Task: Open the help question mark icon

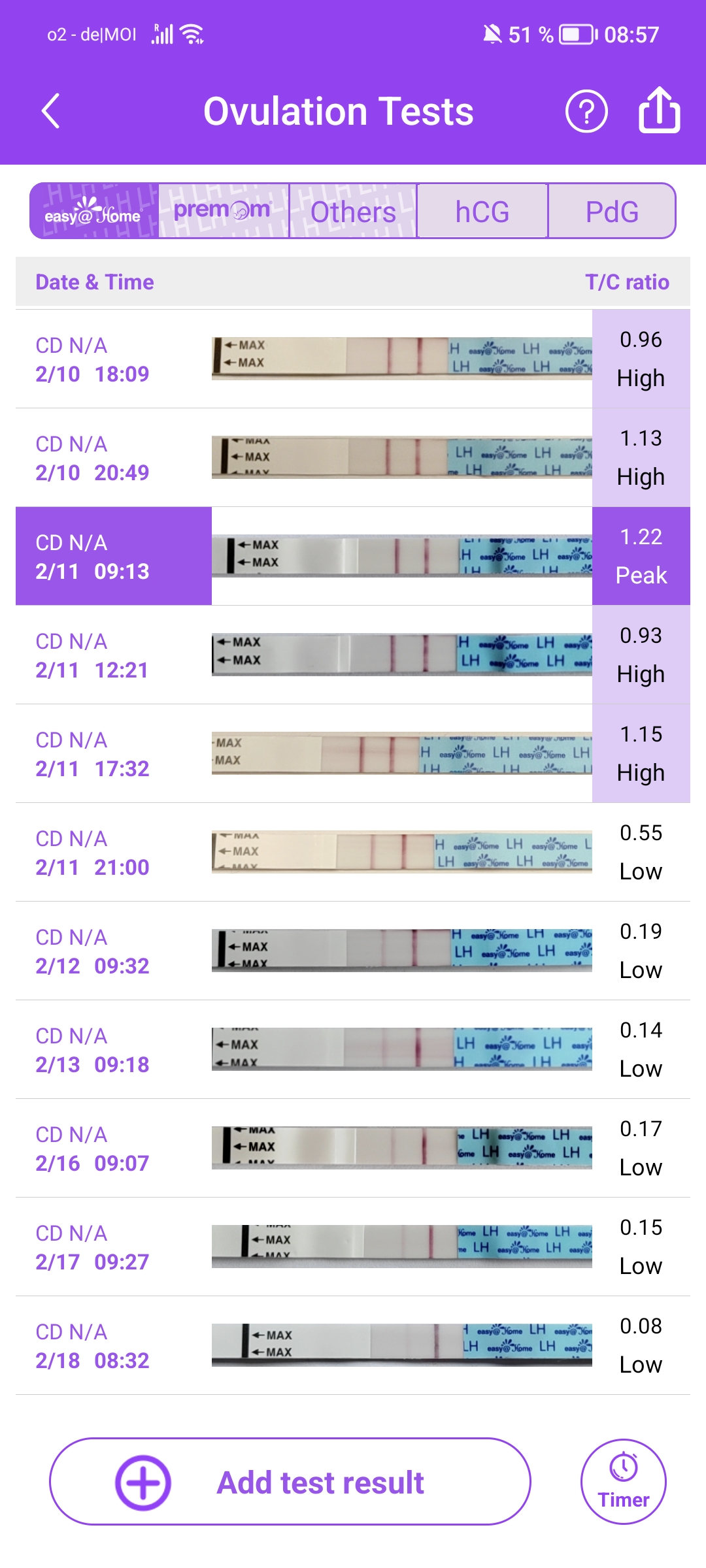Action: tap(586, 111)
